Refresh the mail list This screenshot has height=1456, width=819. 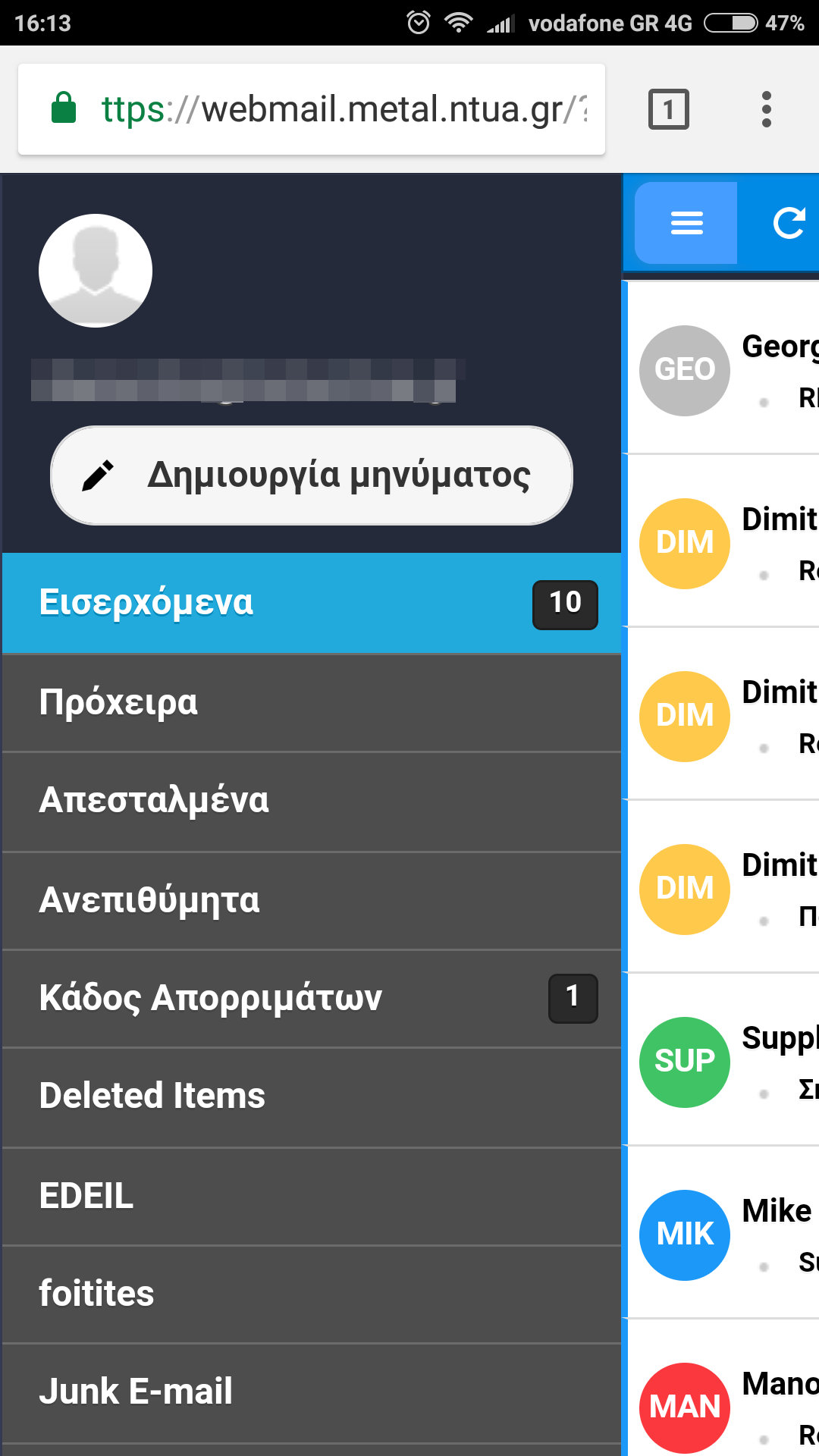[x=789, y=223]
